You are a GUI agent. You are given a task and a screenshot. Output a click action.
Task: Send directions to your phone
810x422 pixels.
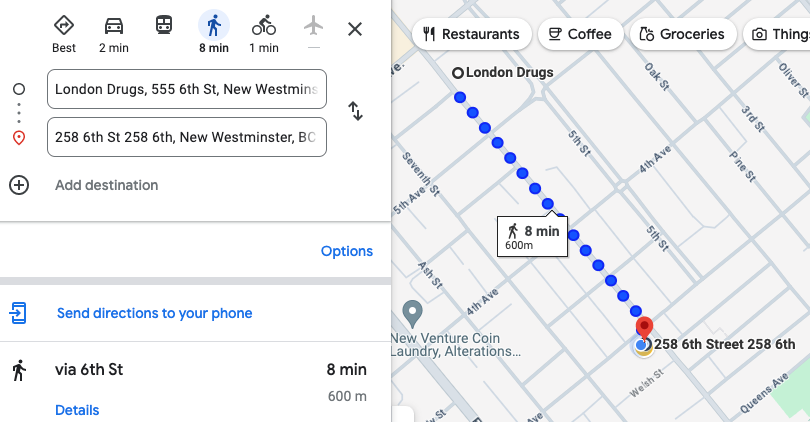(x=154, y=313)
